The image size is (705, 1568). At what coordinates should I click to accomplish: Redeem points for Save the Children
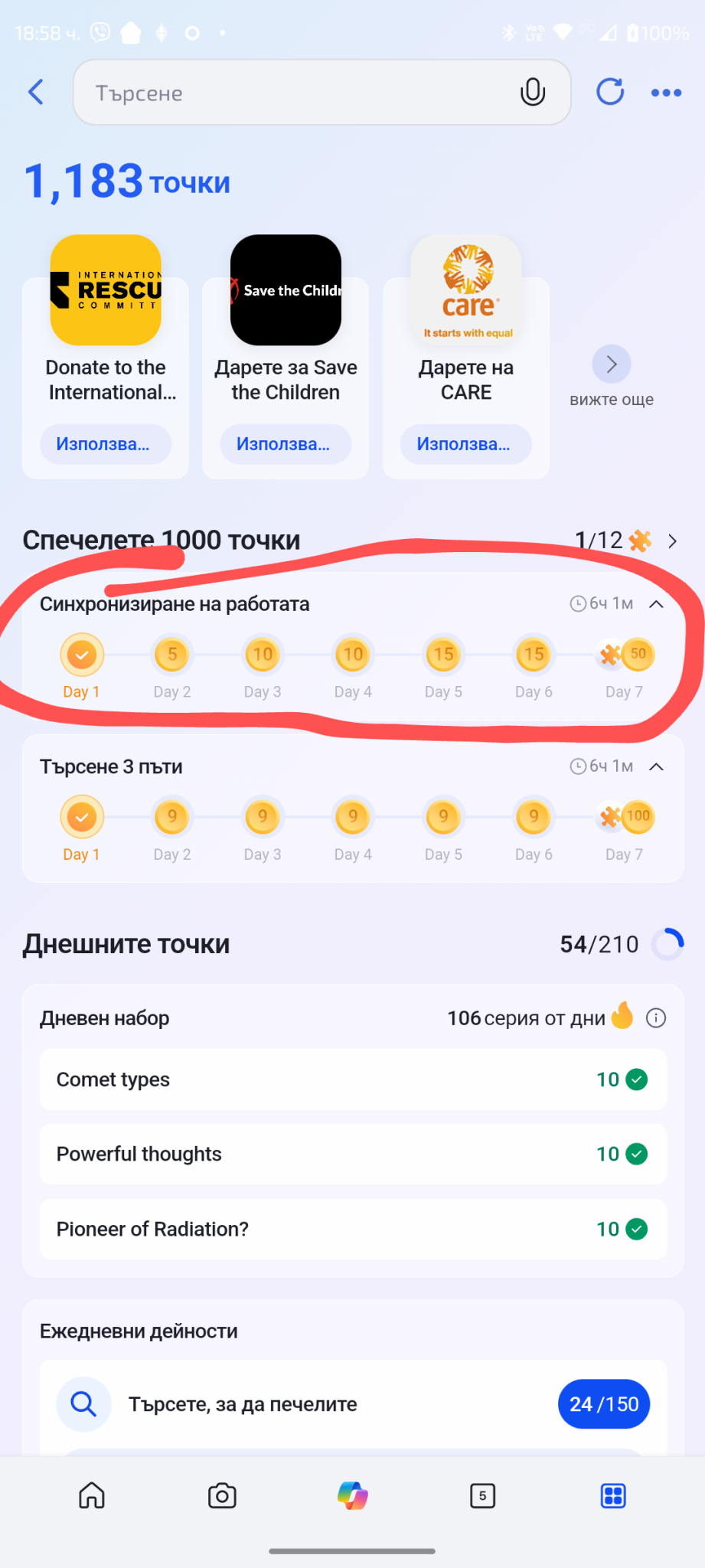click(x=286, y=444)
